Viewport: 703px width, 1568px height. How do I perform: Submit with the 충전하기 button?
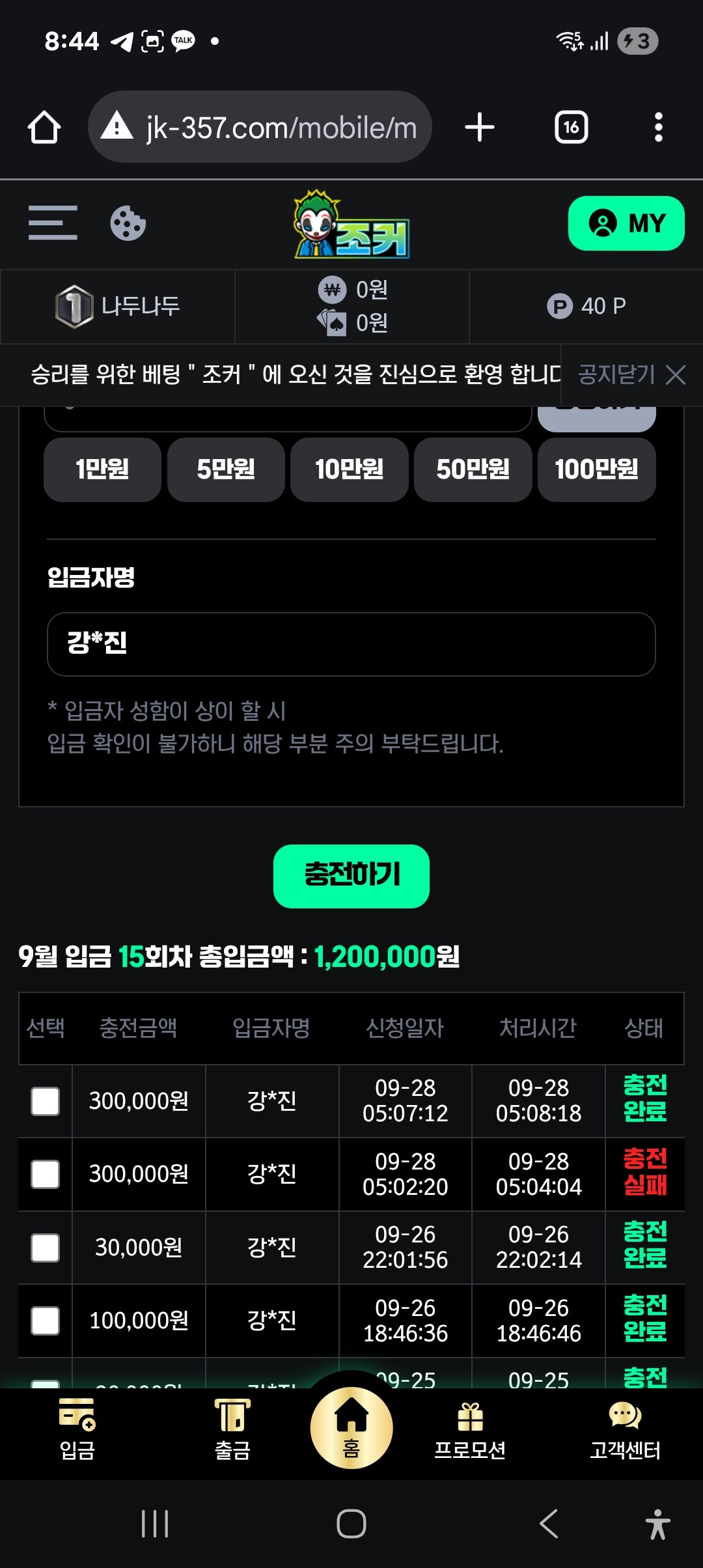351,876
